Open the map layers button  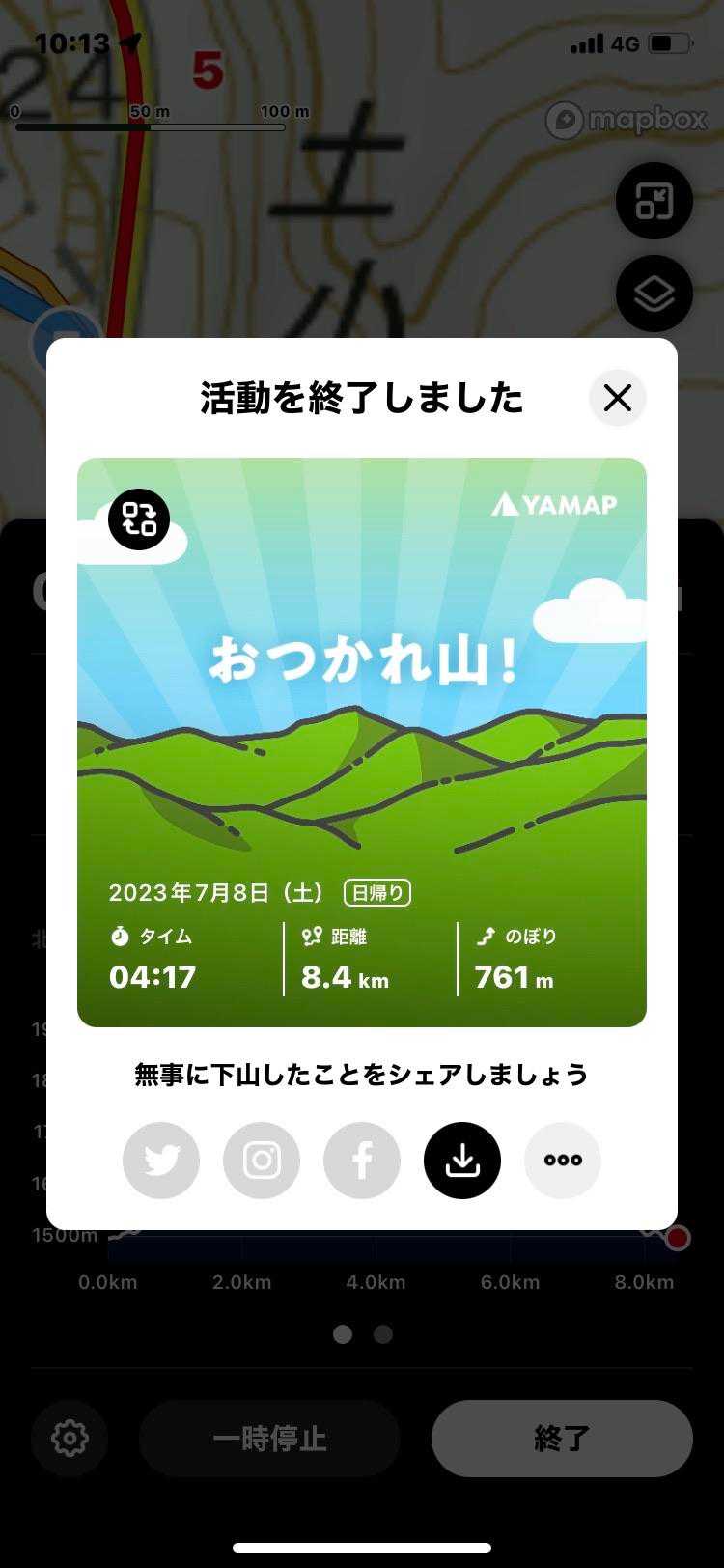pyautogui.click(x=654, y=294)
